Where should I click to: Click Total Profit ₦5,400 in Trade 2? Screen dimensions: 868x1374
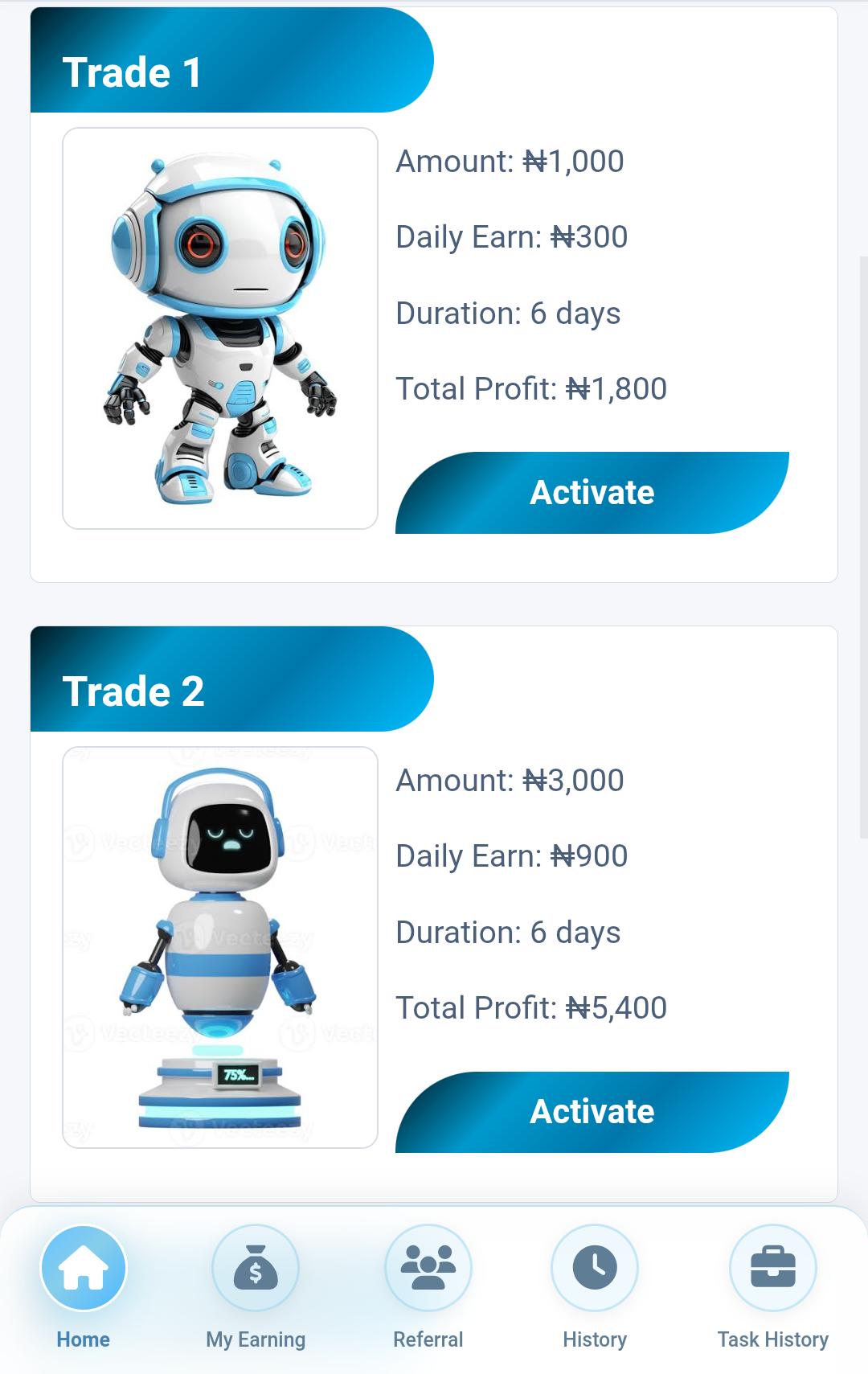[530, 1007]
